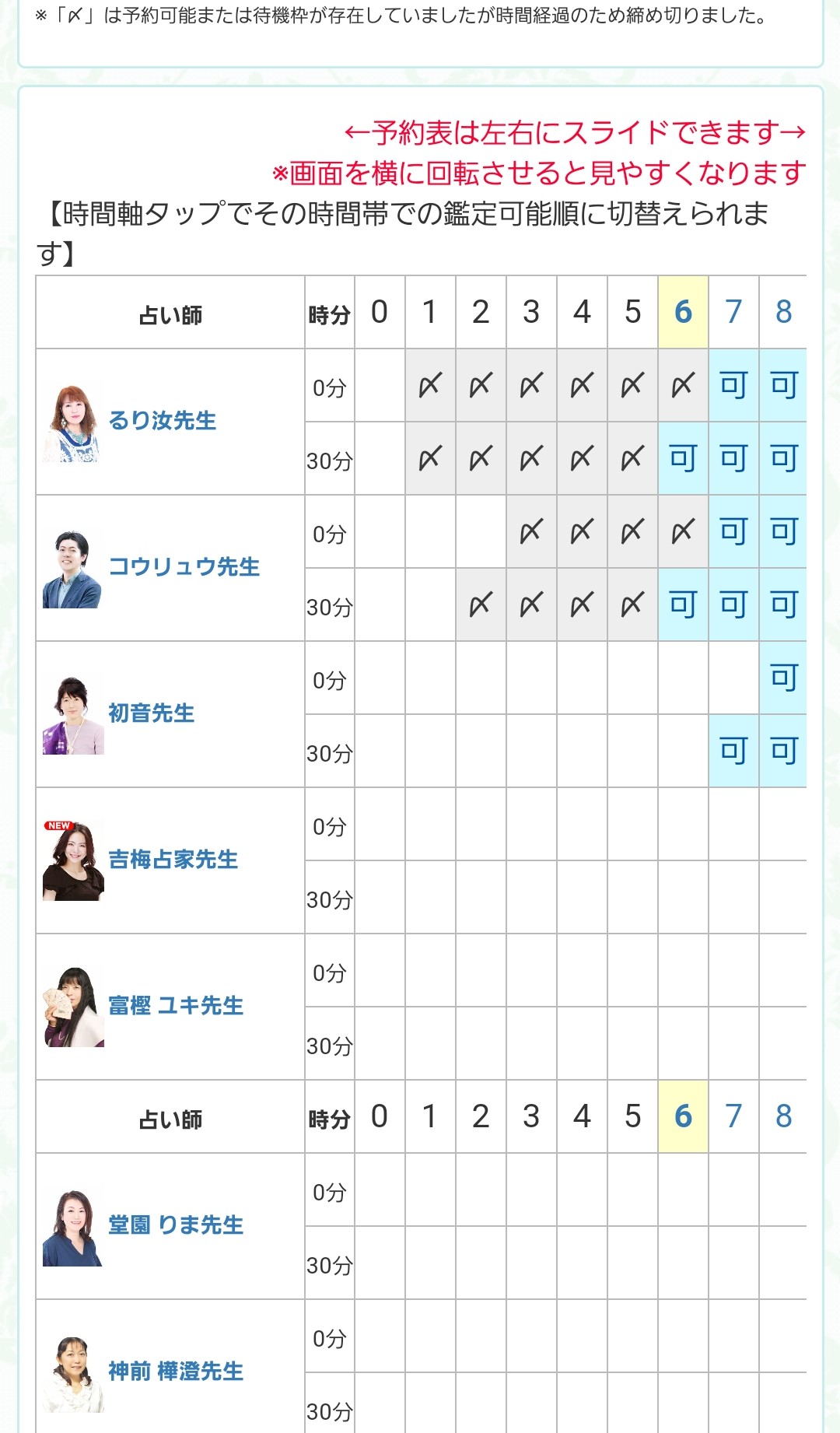Open るり汝先生's profile link
Viewport: 840px width, 1433px height.
tap(162, 421)
